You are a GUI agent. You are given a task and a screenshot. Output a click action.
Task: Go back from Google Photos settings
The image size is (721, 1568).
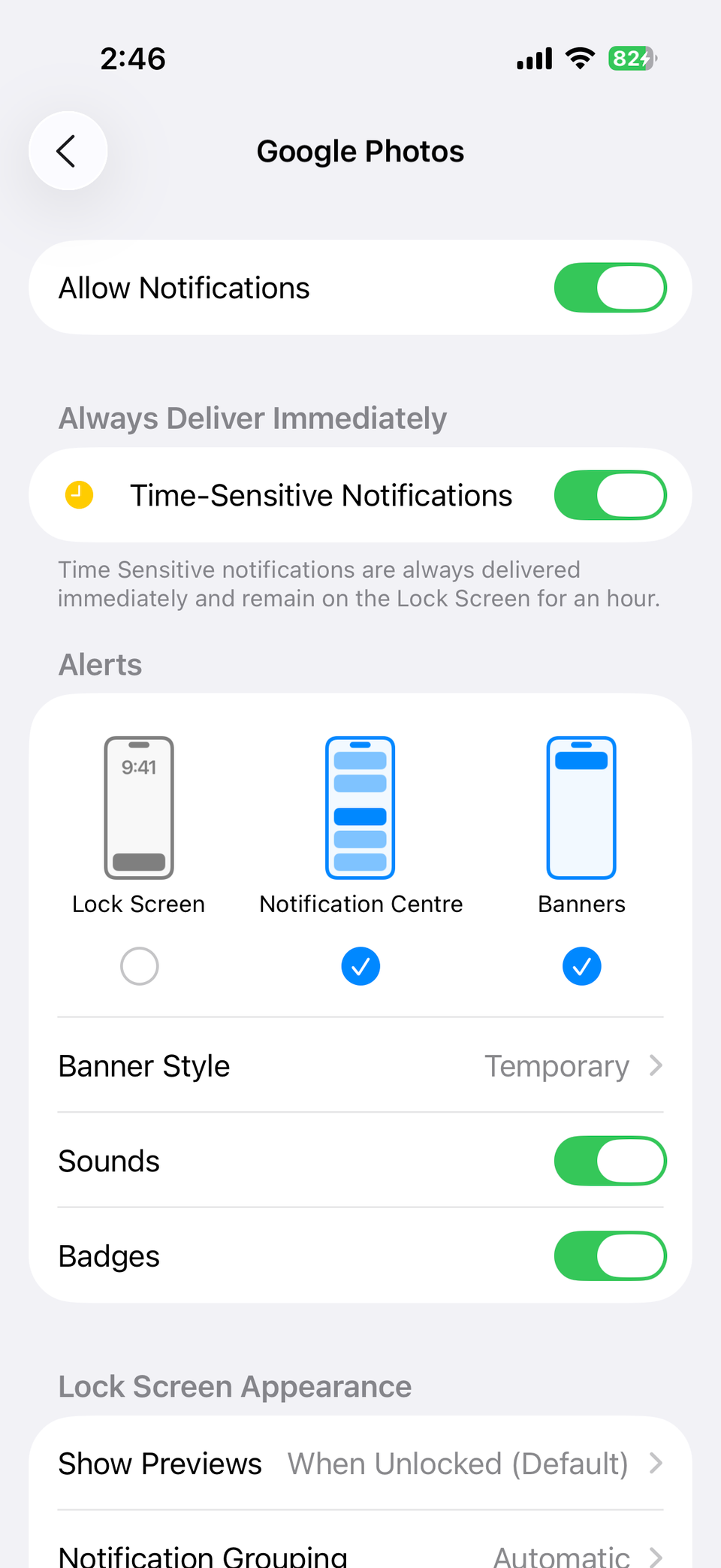68,151
